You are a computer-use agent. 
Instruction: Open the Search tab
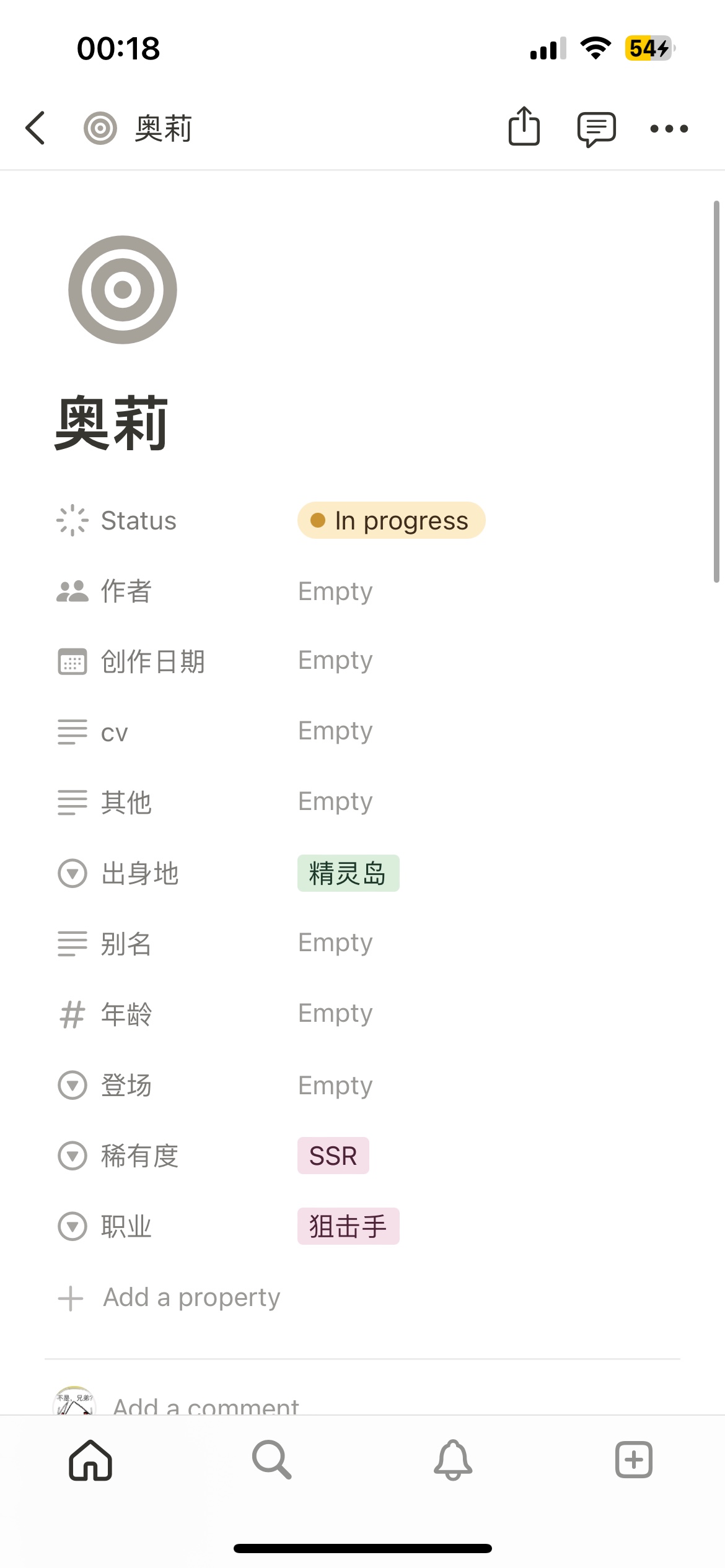271,1460
